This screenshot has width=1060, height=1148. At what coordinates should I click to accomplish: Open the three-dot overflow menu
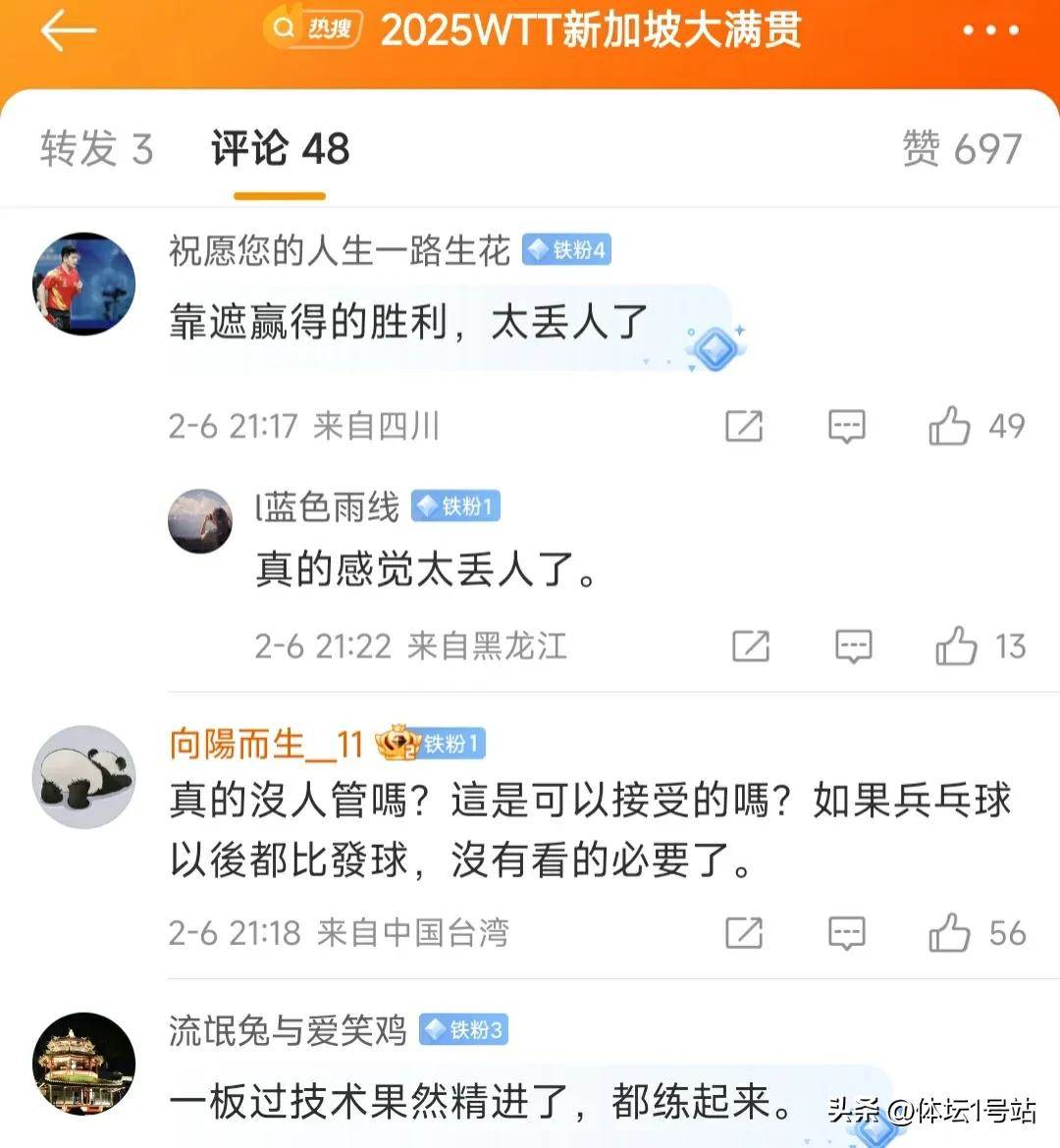pos(990,31)
